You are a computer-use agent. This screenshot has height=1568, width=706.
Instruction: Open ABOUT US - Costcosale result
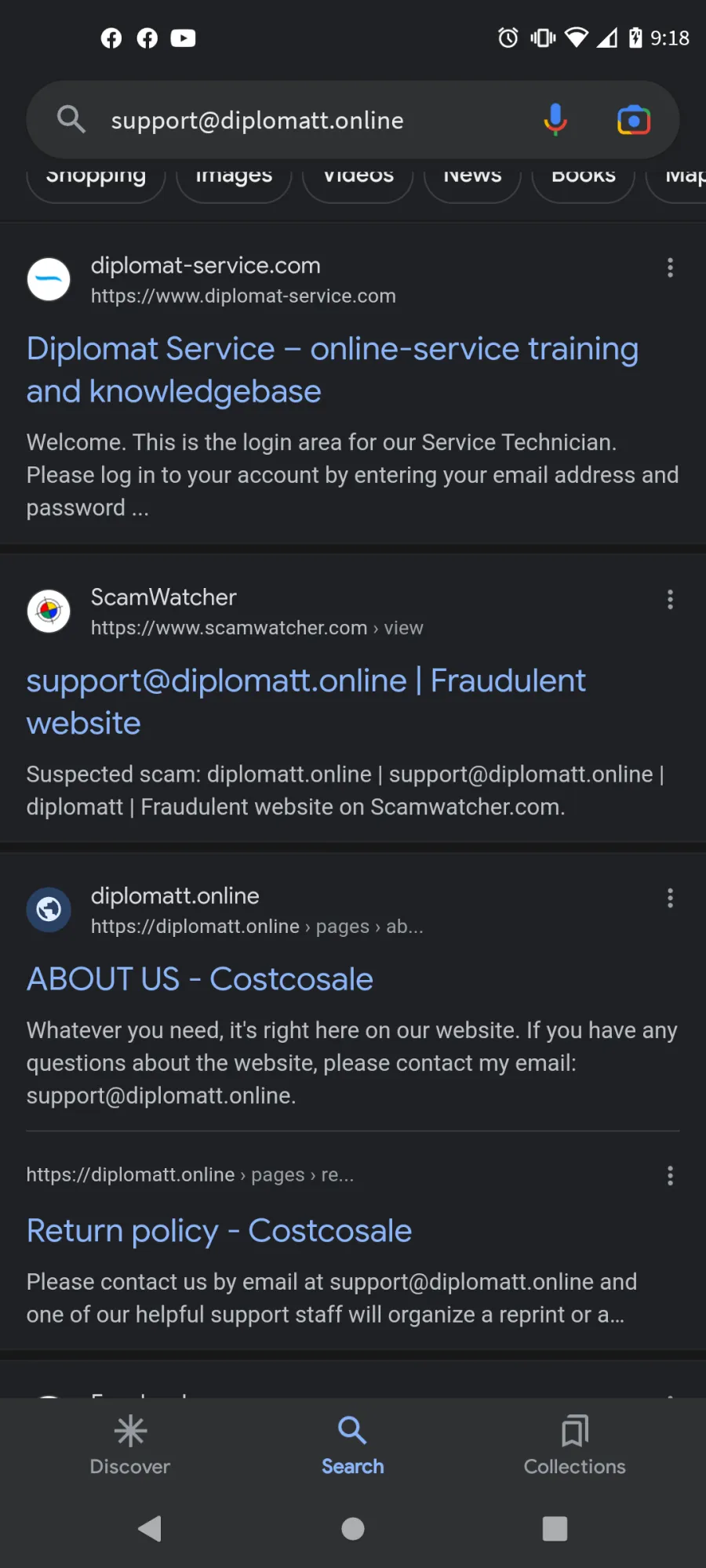(x=200, y=978)
